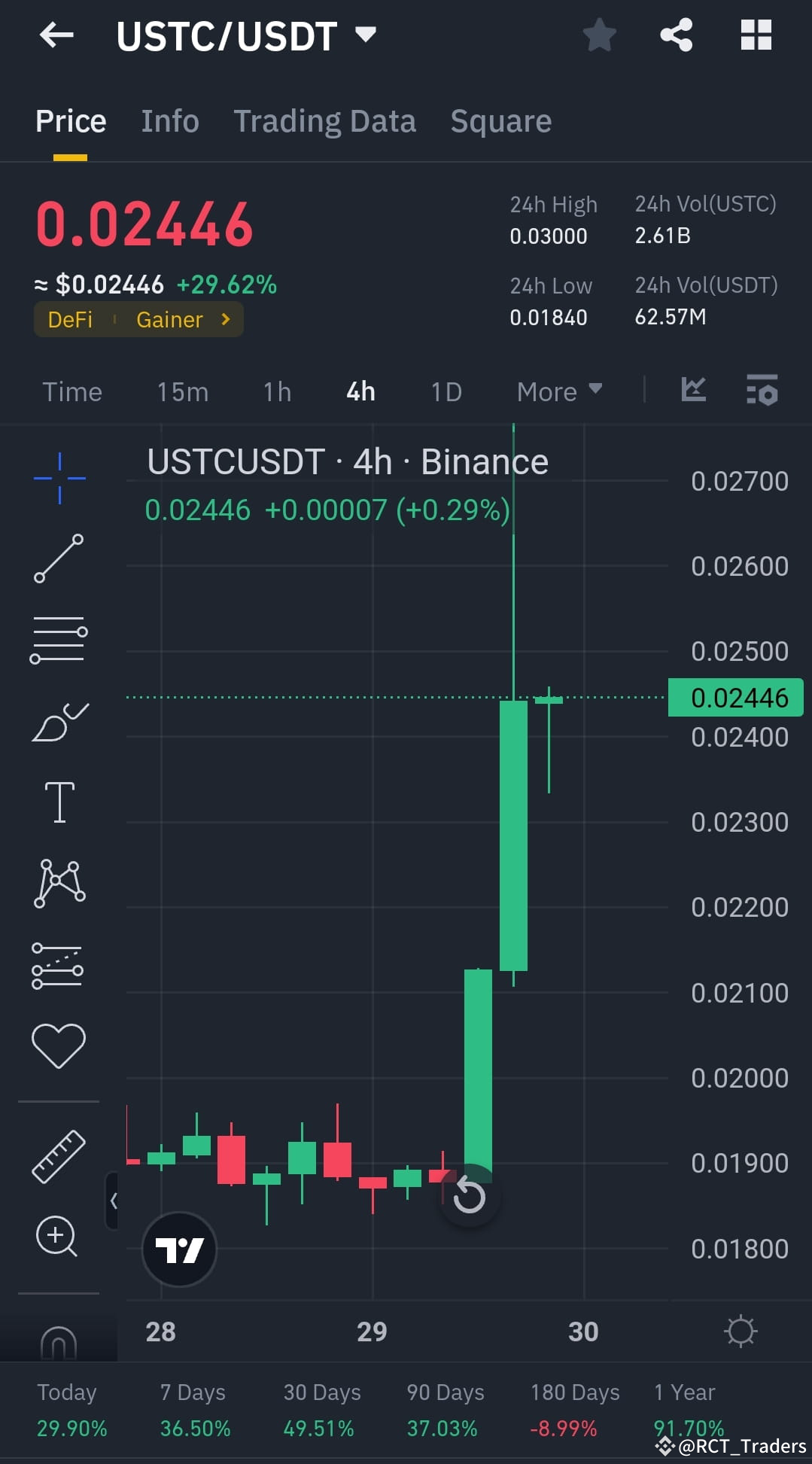Select the brush drawing tool

point(59,721)
